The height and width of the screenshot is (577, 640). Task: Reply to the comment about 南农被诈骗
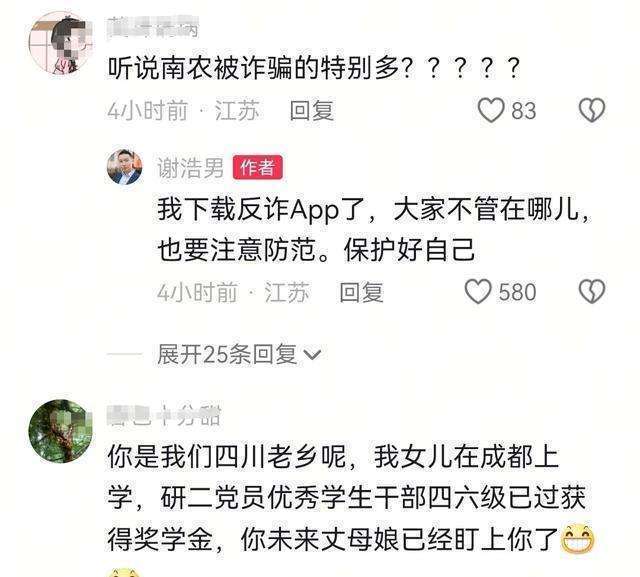pyautogui.click(x=312, y=111)
